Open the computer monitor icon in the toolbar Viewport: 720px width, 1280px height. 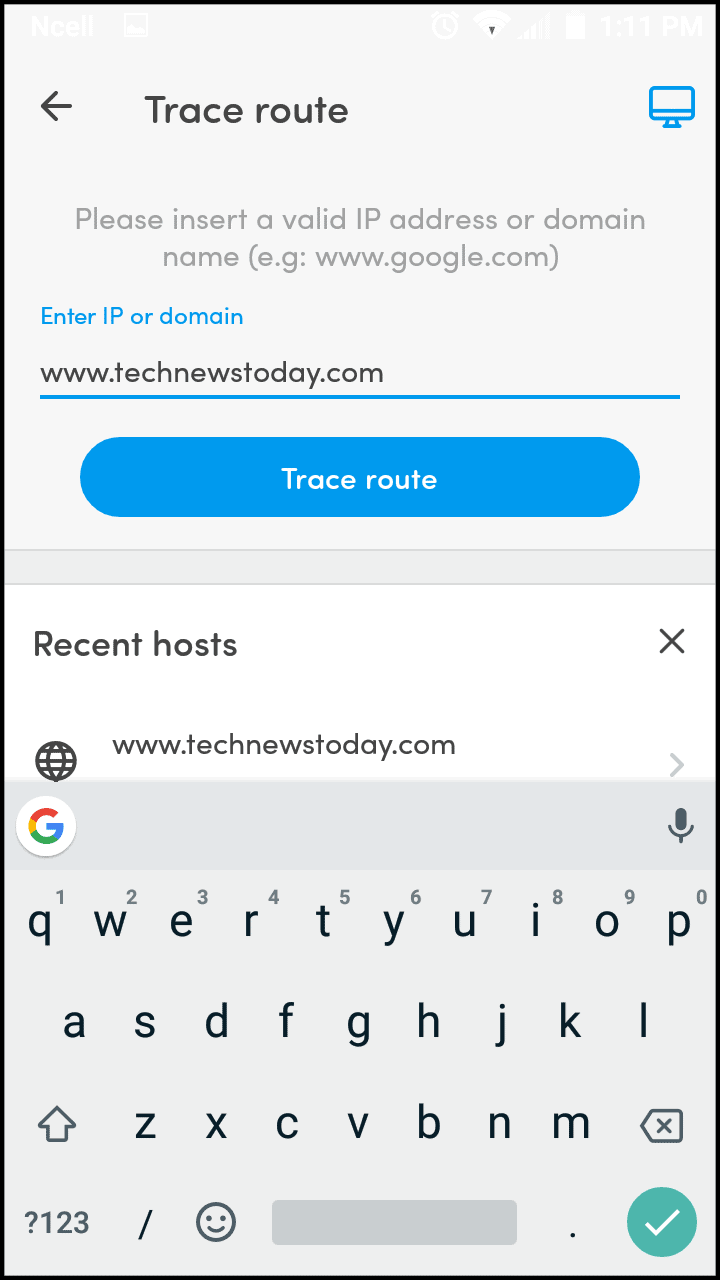click(x=671, y=107)
